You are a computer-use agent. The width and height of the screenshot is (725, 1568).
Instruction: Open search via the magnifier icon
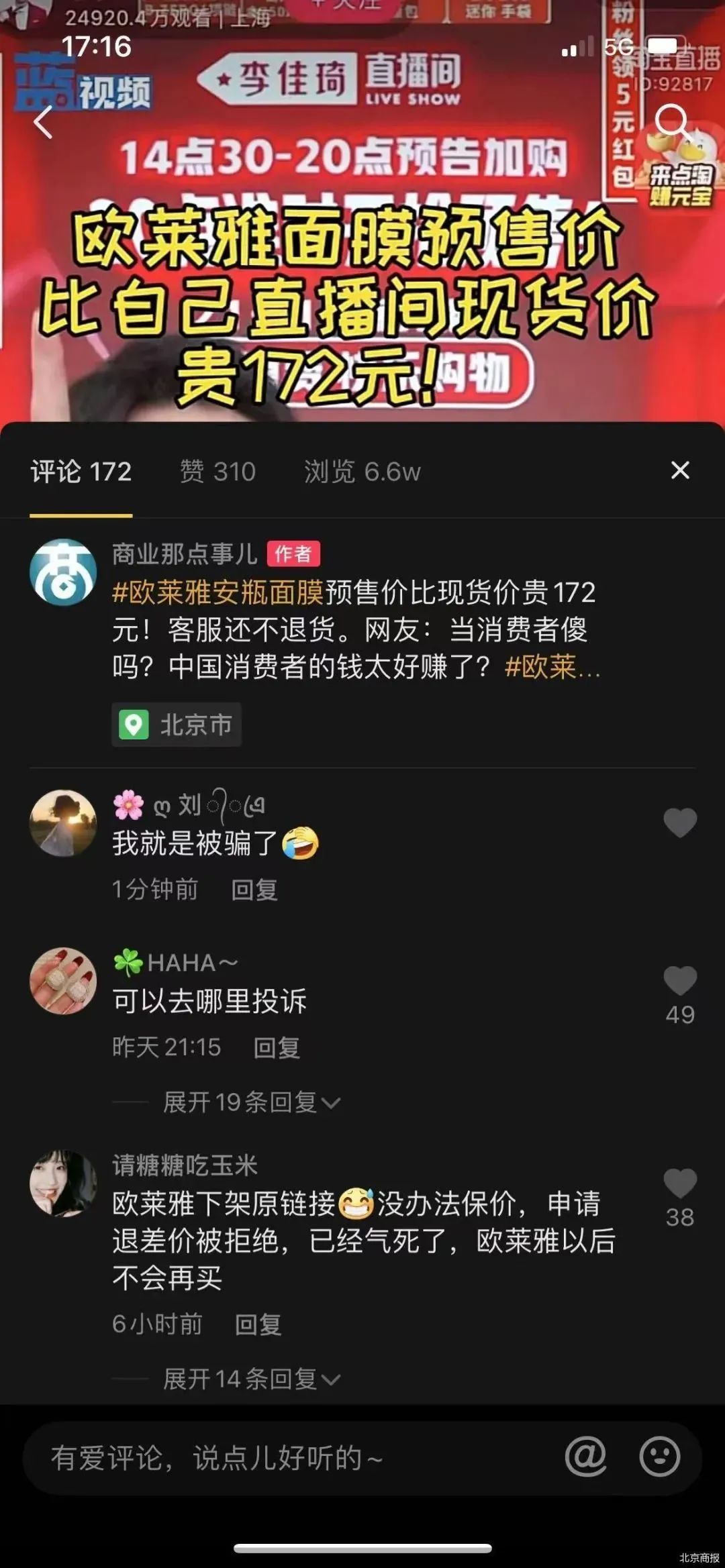672,121
